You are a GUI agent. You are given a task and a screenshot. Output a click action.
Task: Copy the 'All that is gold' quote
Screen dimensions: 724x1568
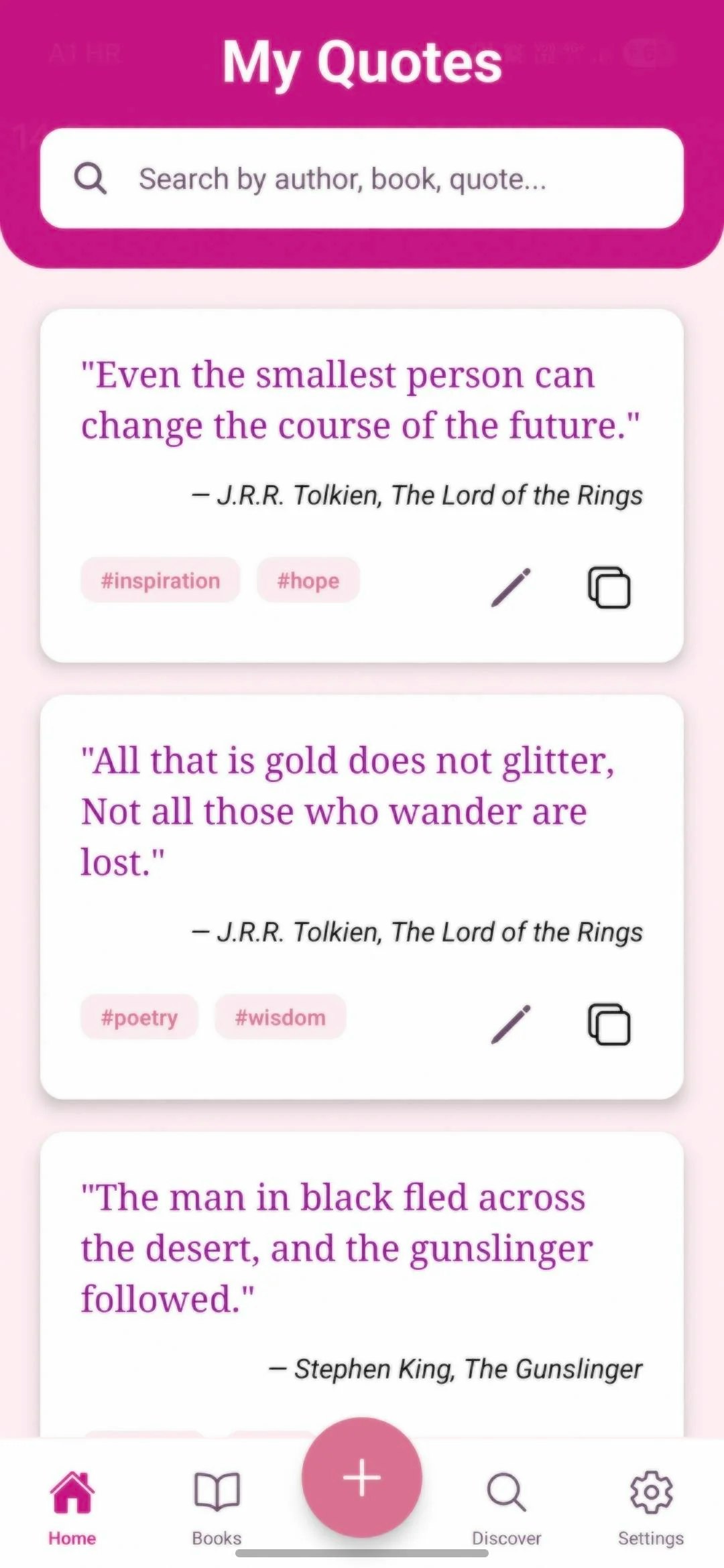tap(609, 1025)
